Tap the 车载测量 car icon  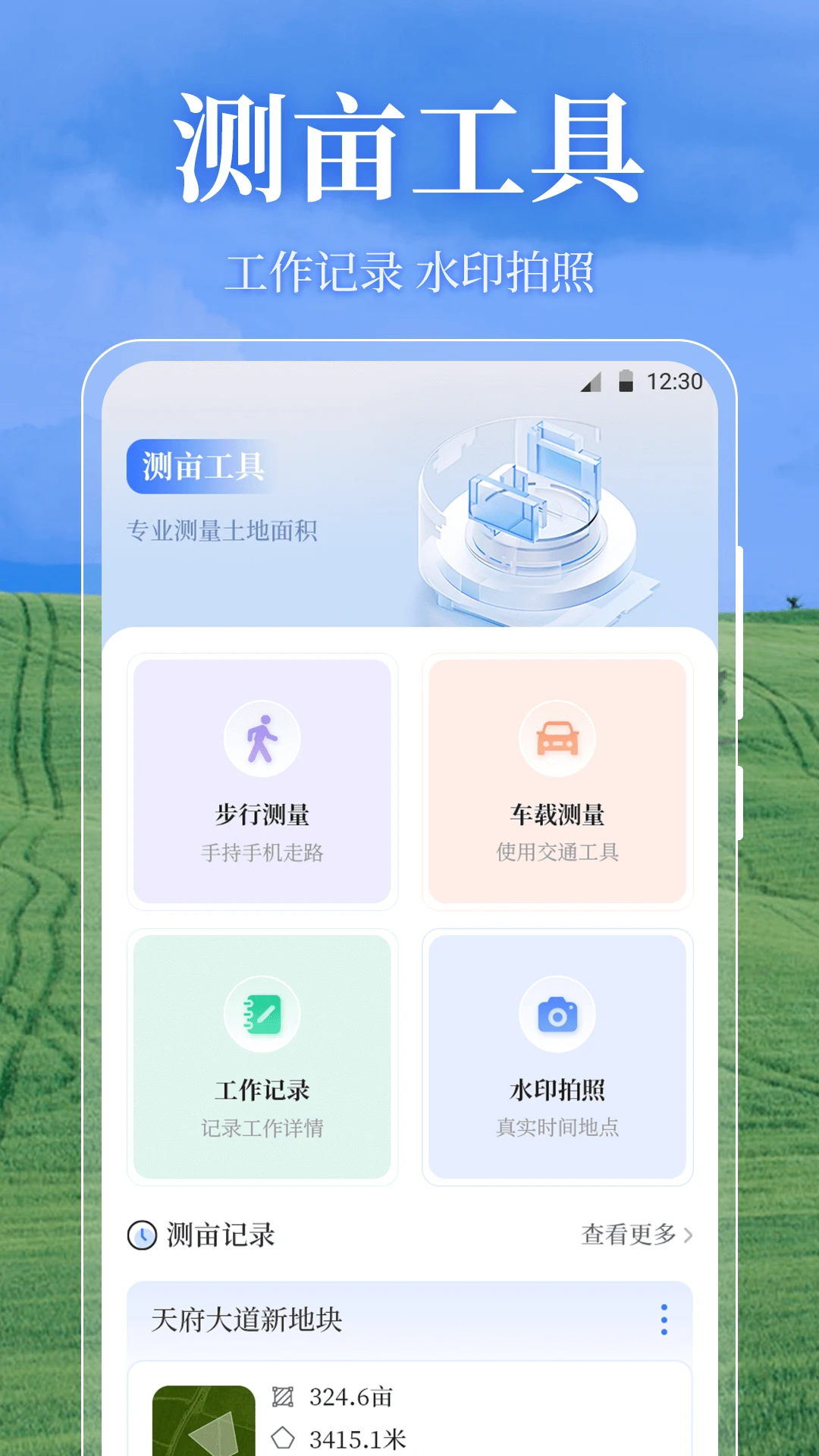point(559,739)
